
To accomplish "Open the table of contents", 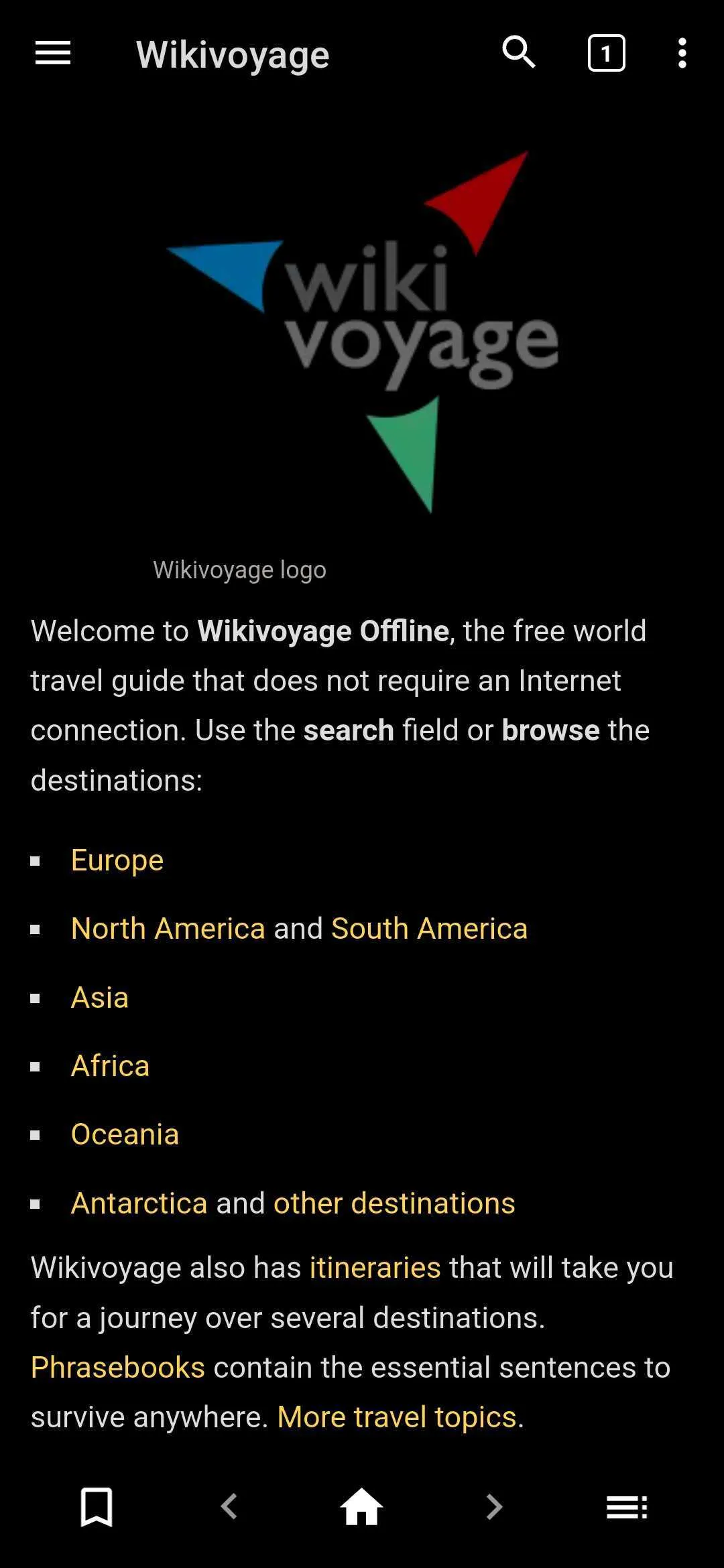I will click(627, 1507).
